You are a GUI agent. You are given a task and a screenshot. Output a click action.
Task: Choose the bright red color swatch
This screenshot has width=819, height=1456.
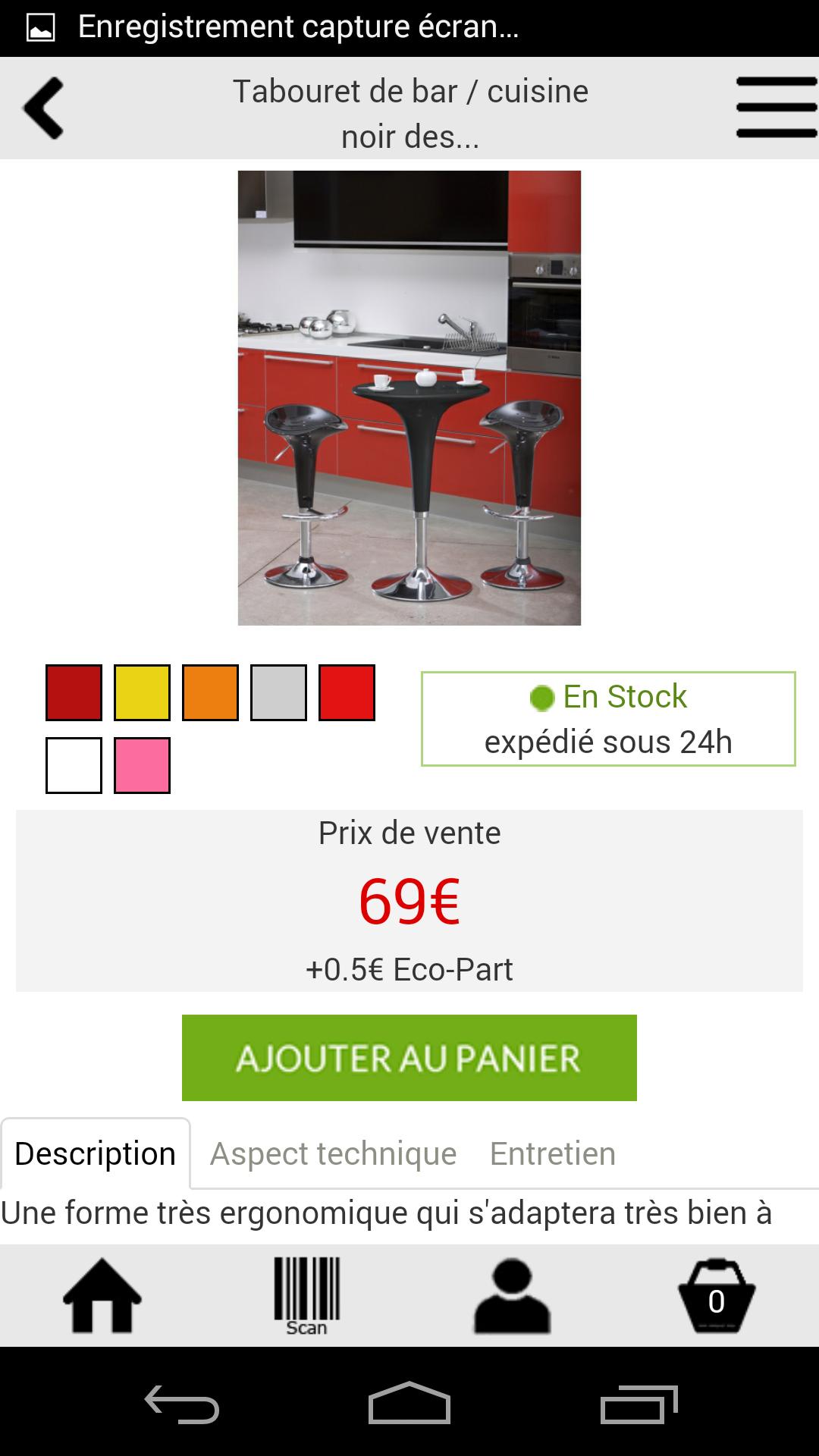(x=347, y=692)
